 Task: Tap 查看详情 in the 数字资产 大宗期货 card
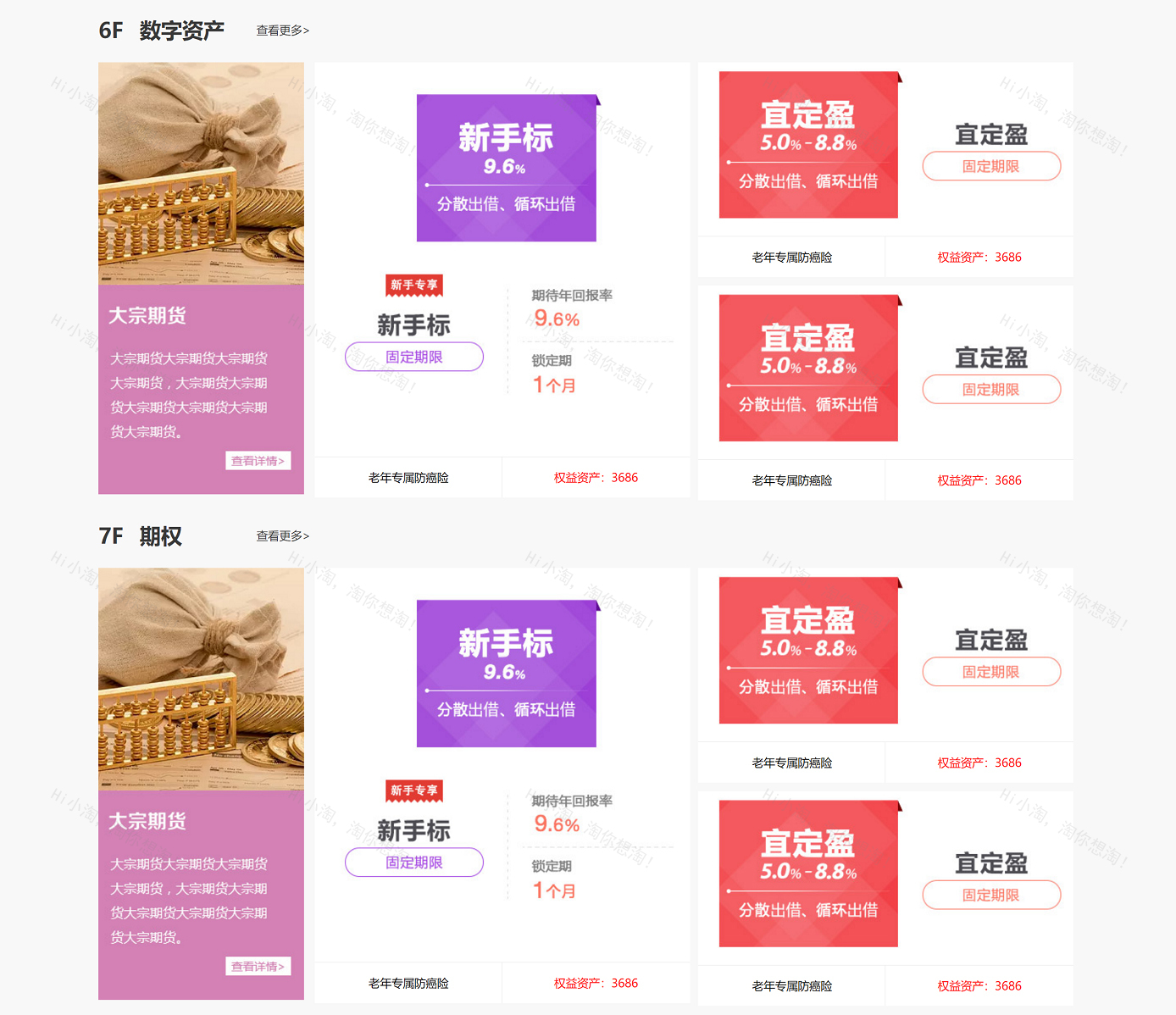[258, 461]
